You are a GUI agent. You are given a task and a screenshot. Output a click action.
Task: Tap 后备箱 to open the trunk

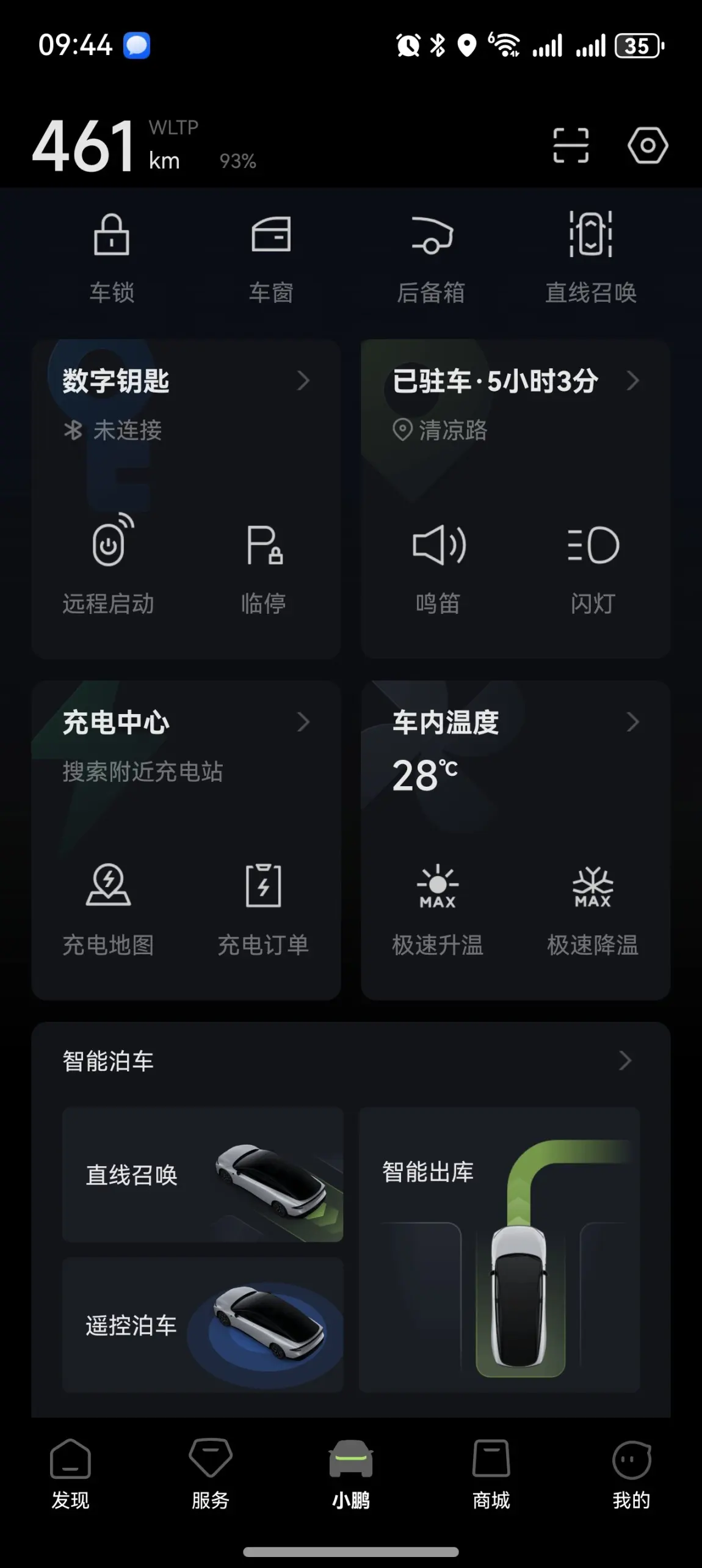coord(431,258)
